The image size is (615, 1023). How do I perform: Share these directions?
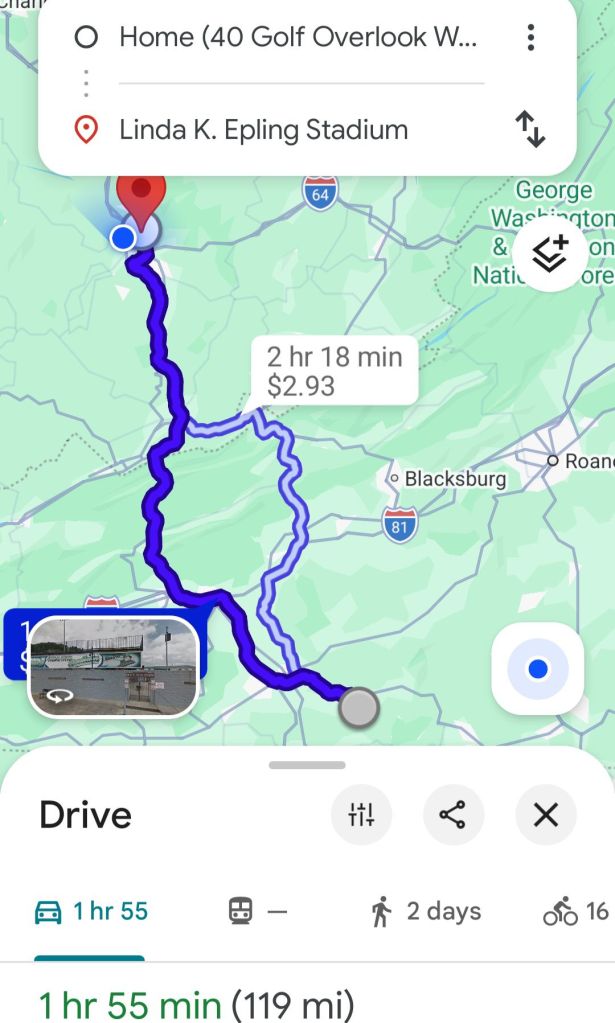(x=453, y=815)
